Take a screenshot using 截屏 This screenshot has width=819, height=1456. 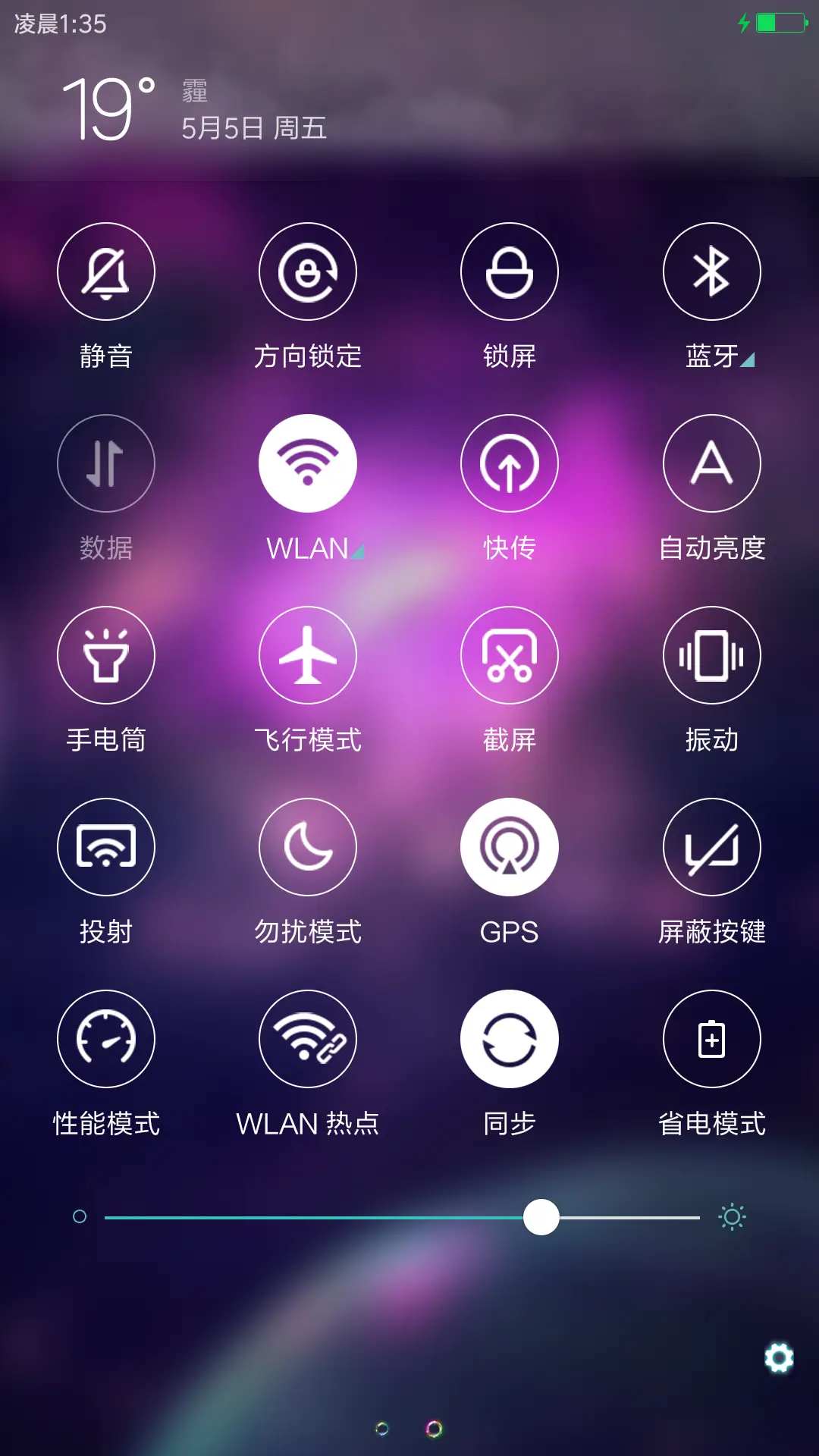510,655
